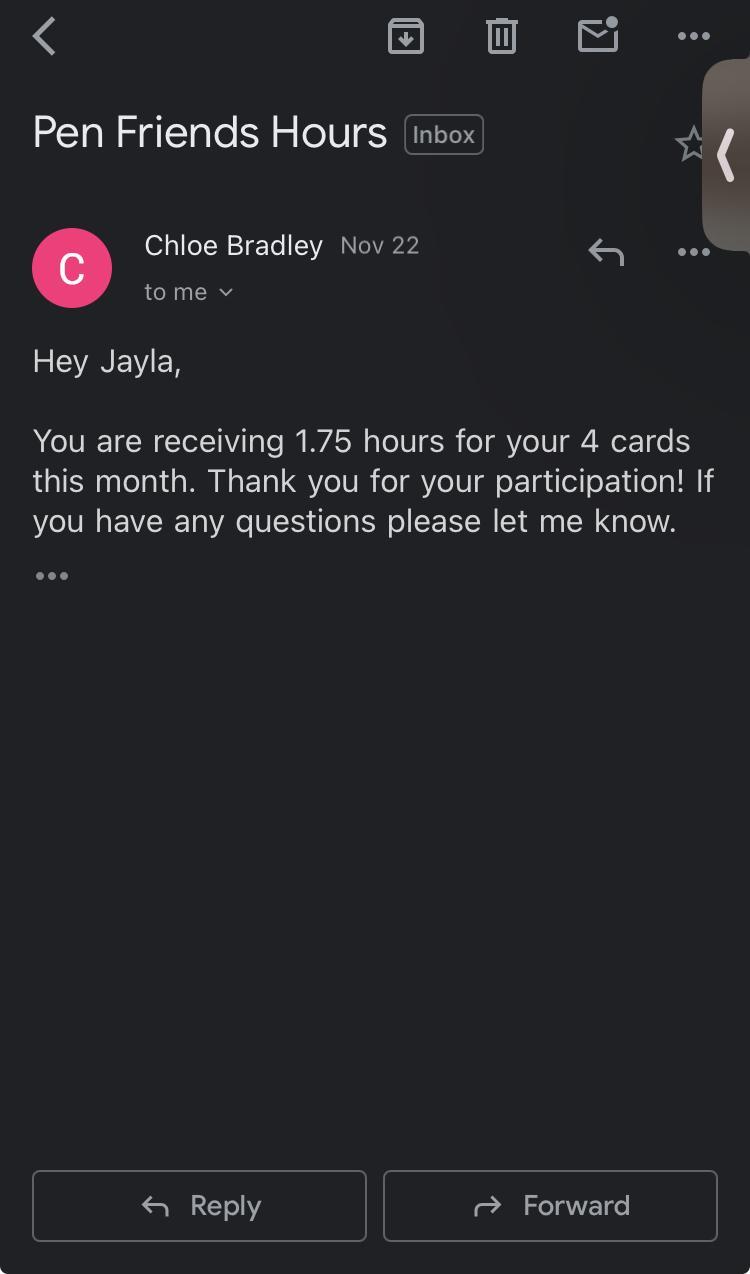Tap the Inbox label chip
Screen dimensions: 750x1274
pyautogui.click(x=443, y=135)
